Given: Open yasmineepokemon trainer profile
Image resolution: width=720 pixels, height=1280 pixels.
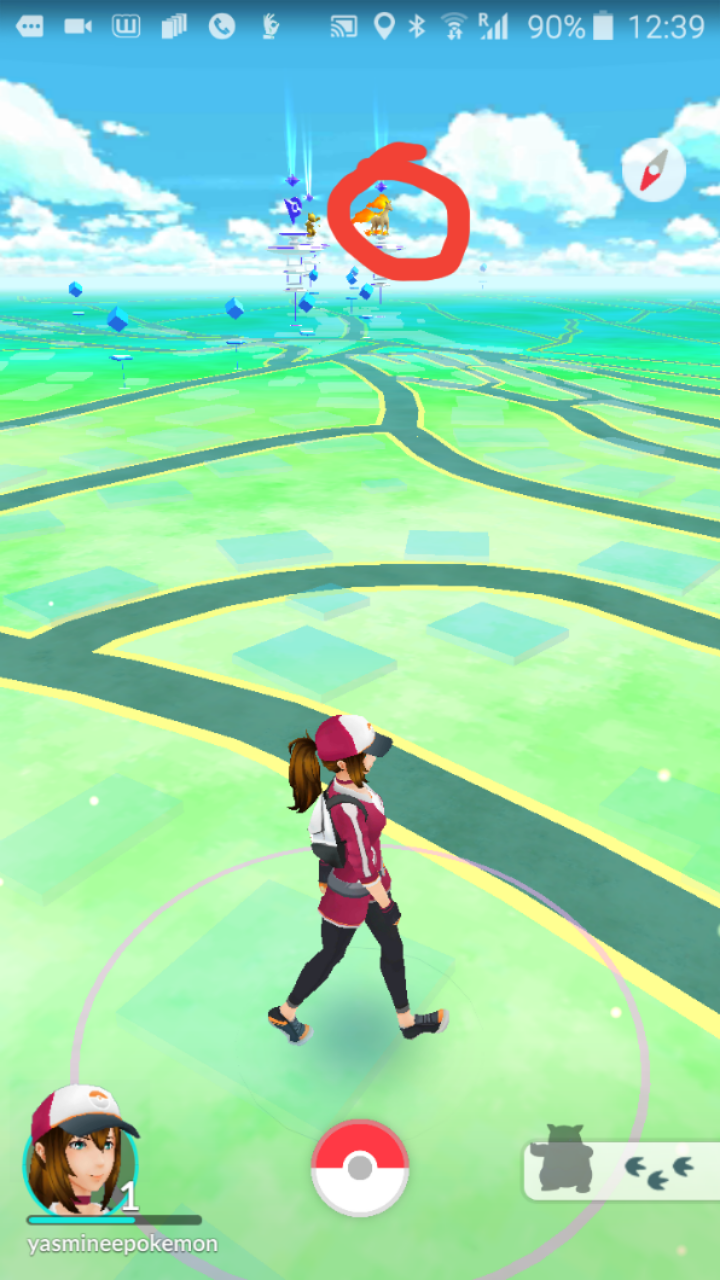Looking at the screenshot, I should (80, 1150).
